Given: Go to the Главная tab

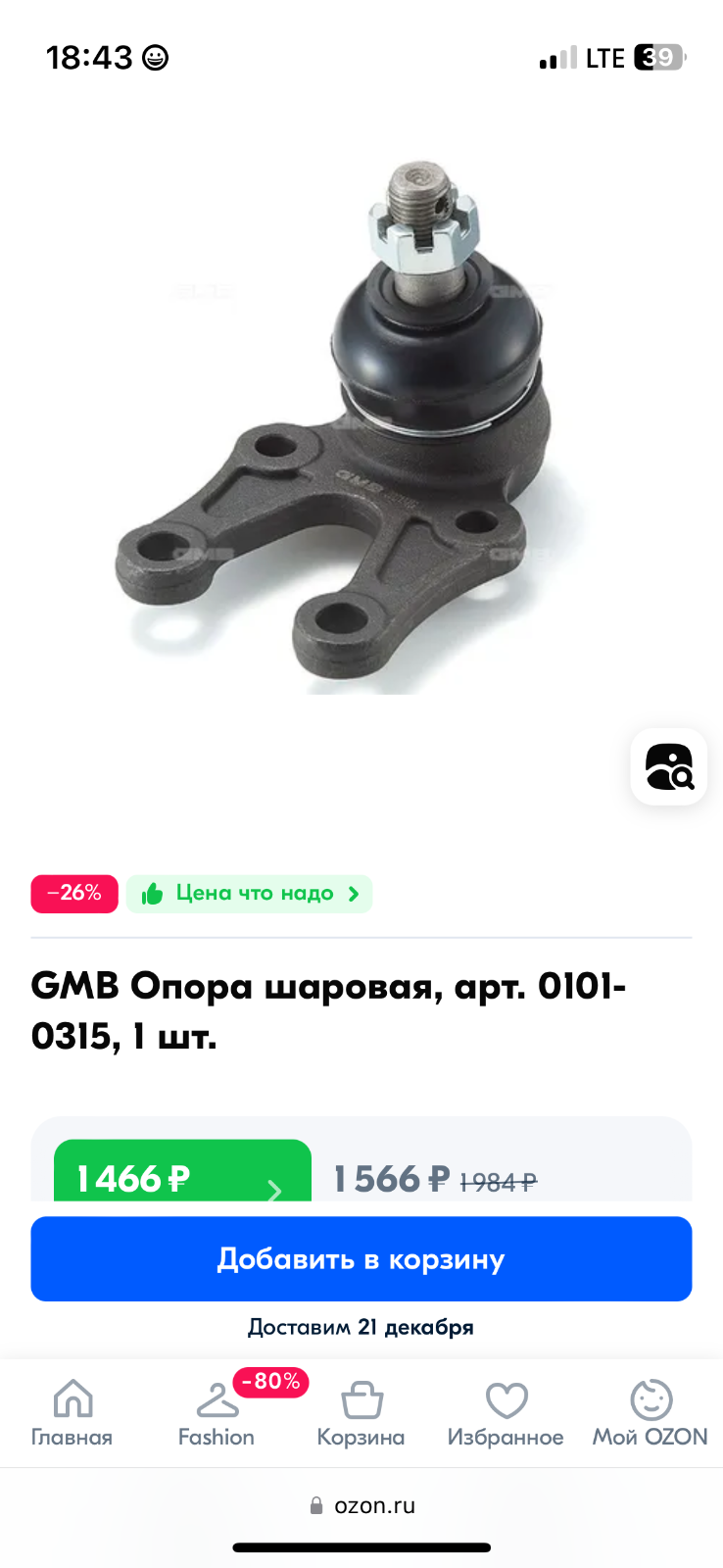Looking at the screenshot, I should pyautogui.click(x=72, y=1413).
